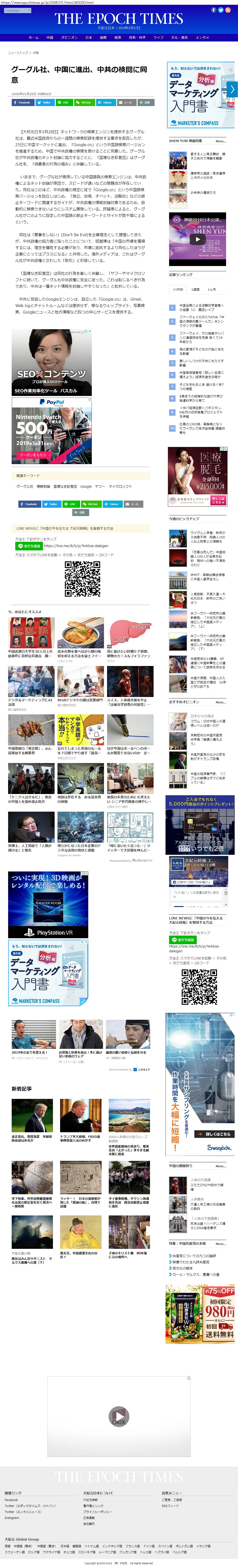The width and height of the screenshot is (238, 1568).
Task: Play the Shen Yun 2019 video
Action: (198, 239)
